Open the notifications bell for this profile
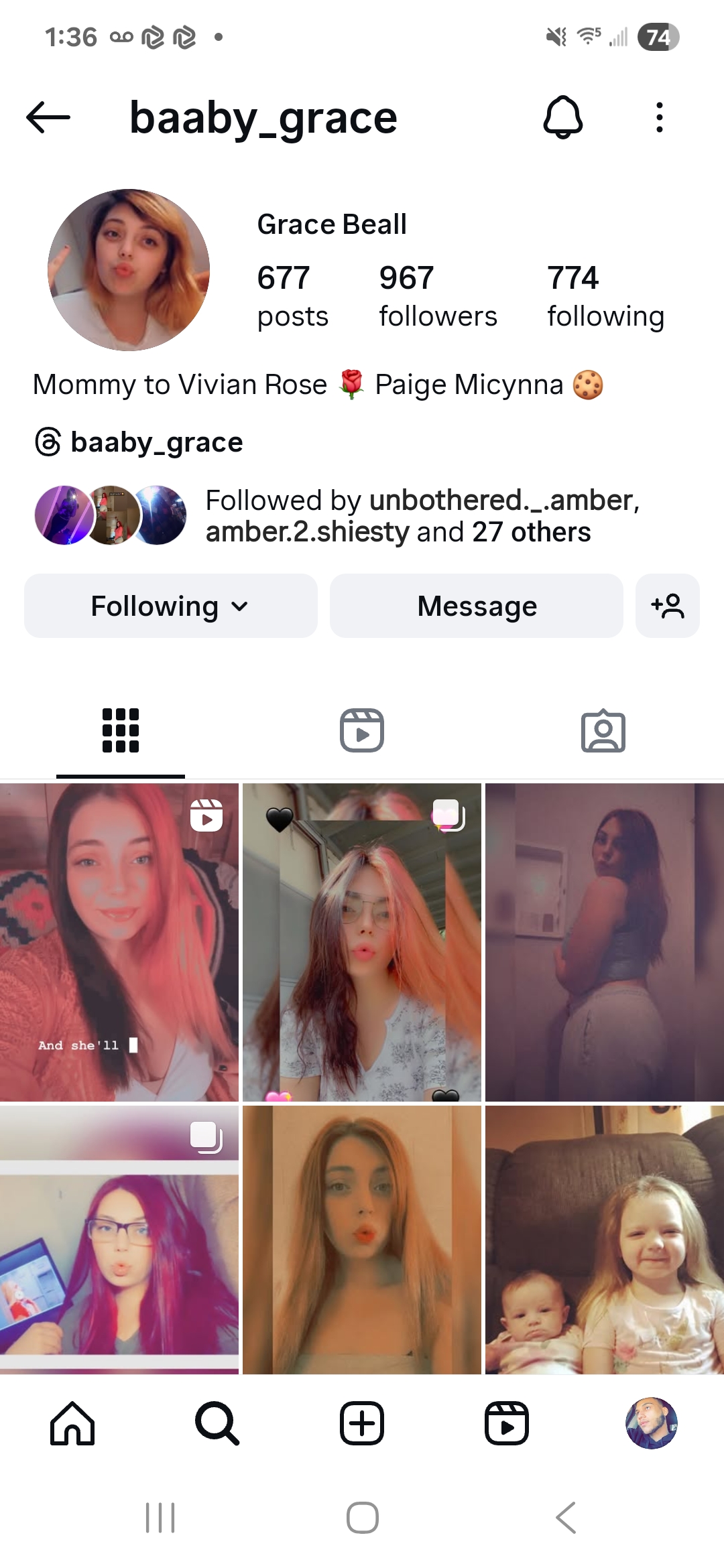Viewport: 724px width, 1568px height. [562, 118]
